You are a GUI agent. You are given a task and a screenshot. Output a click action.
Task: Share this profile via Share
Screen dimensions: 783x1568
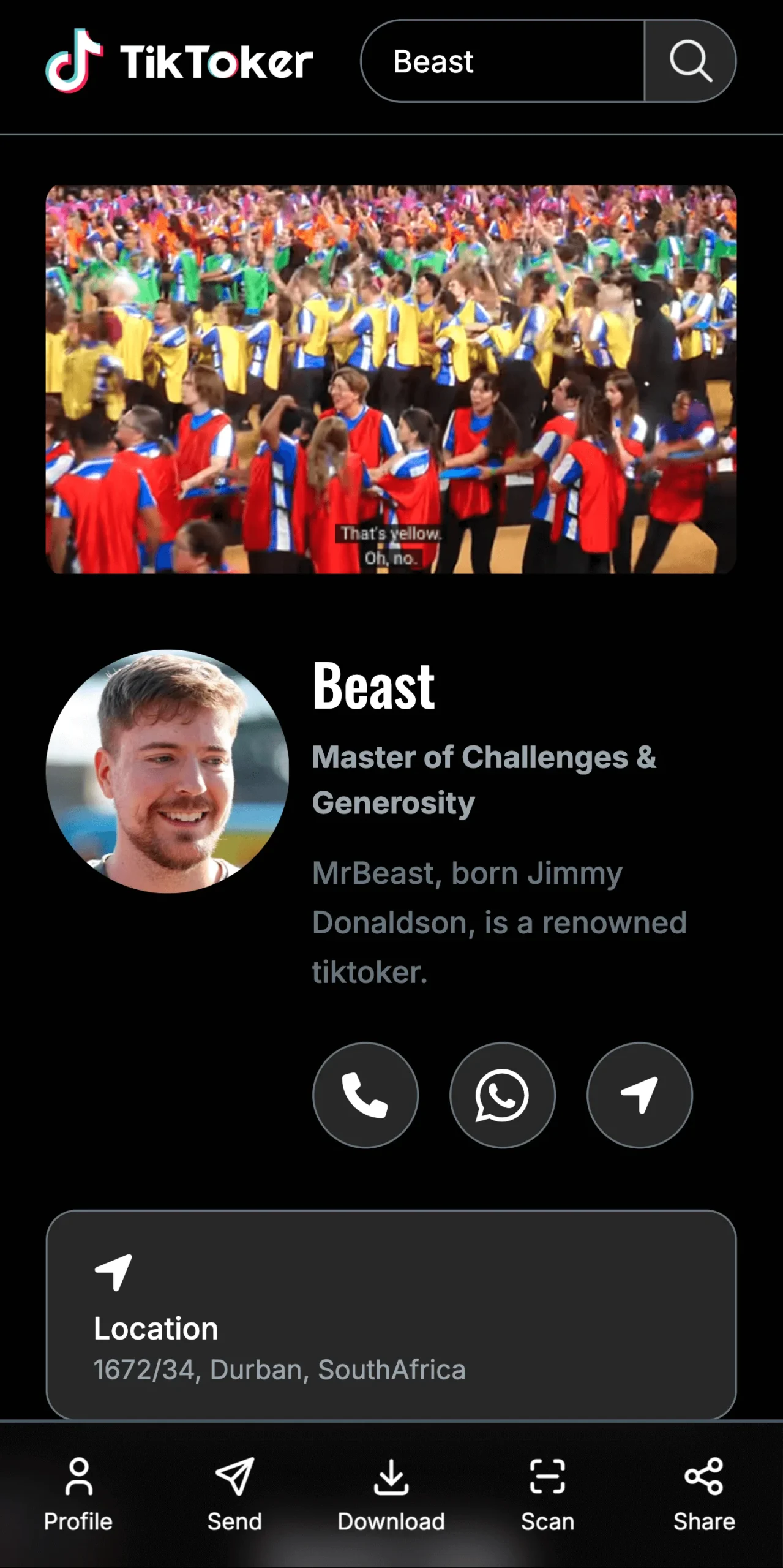coord(704,1493)
